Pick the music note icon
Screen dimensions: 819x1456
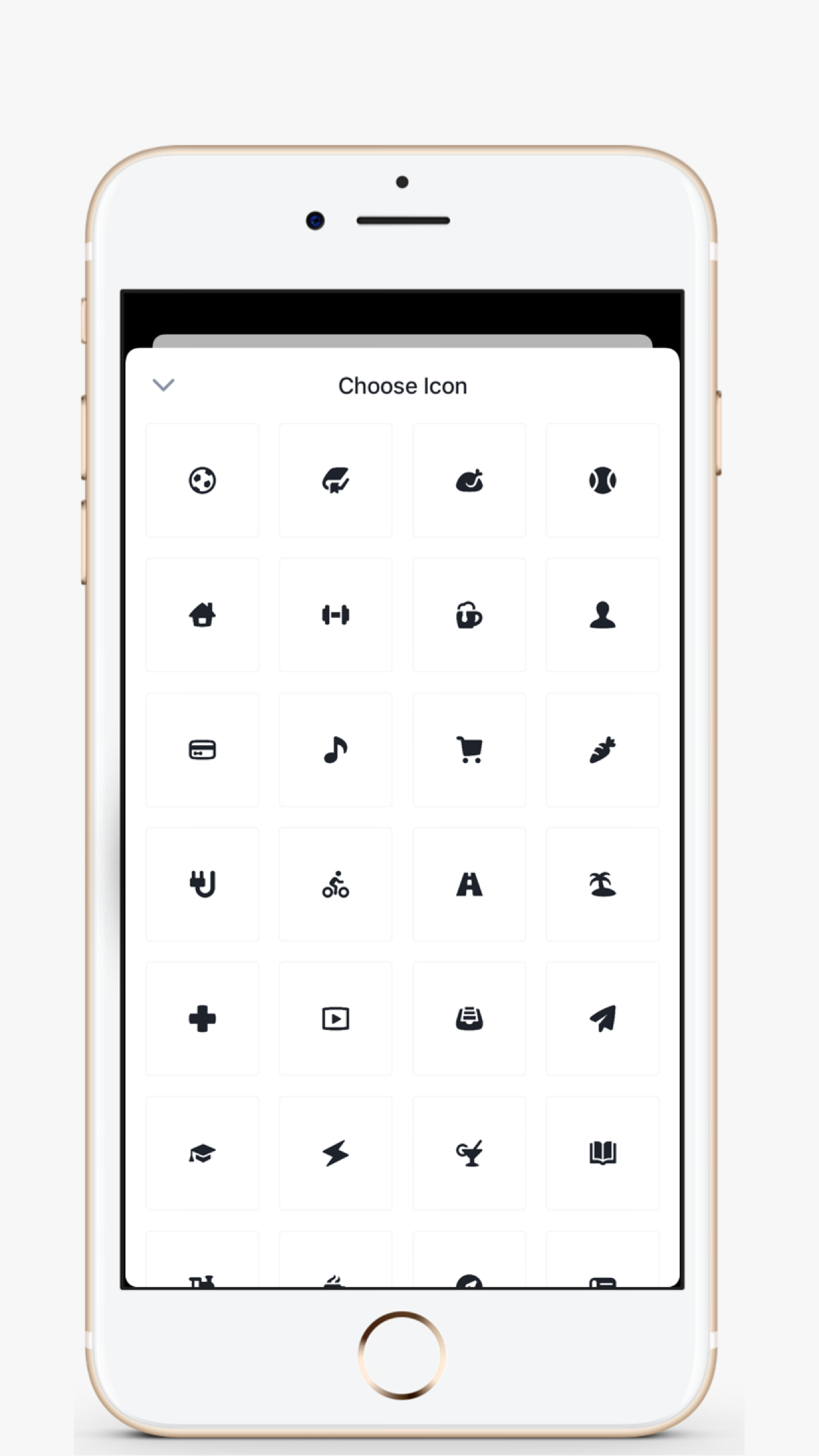336,750
